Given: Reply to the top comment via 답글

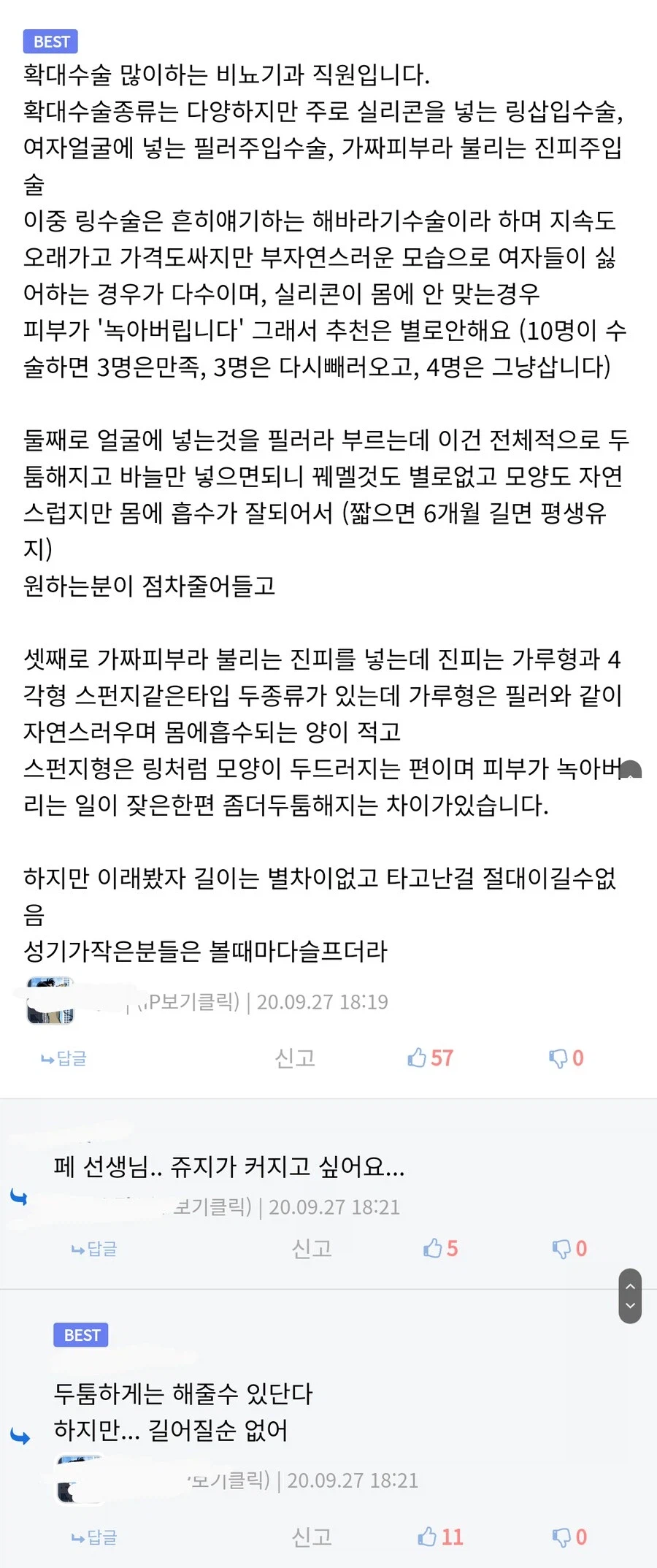Looking at the screenshot, I should click(63, 1058).
